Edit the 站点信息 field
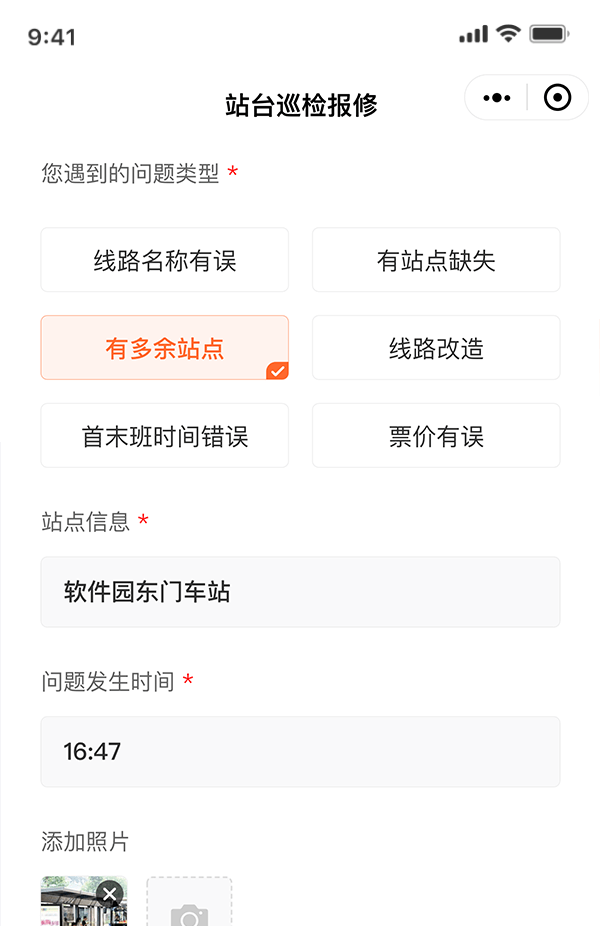 (300, 592)
